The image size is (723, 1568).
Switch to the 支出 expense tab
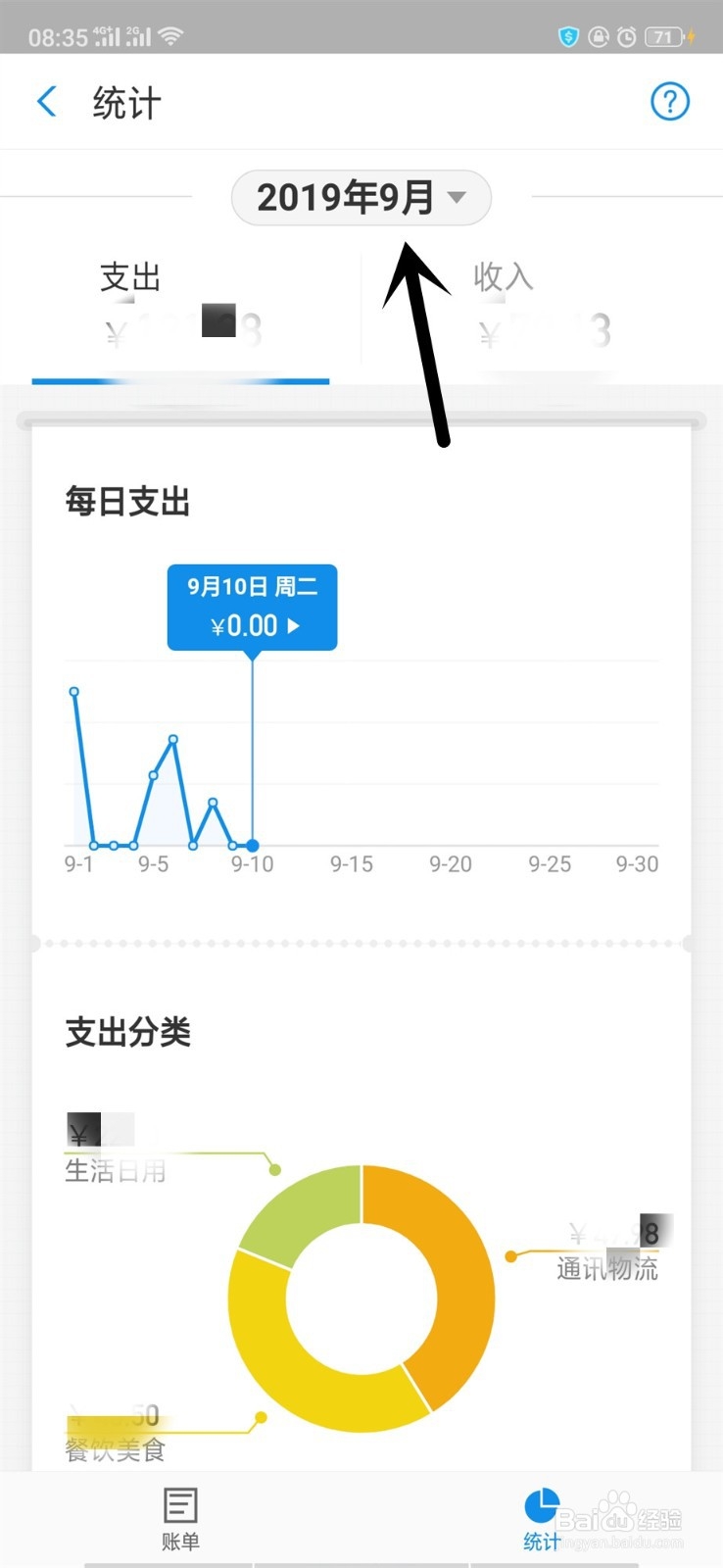[x=128, y=277]
